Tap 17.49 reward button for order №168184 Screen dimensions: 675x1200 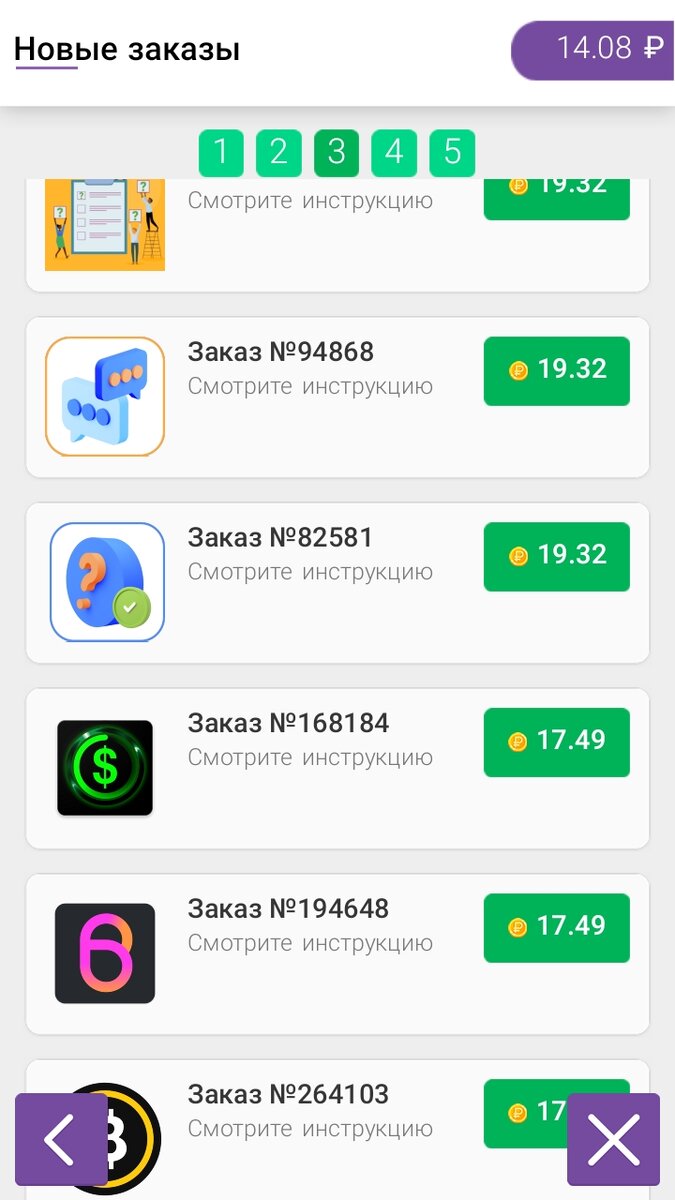point(556,742)
